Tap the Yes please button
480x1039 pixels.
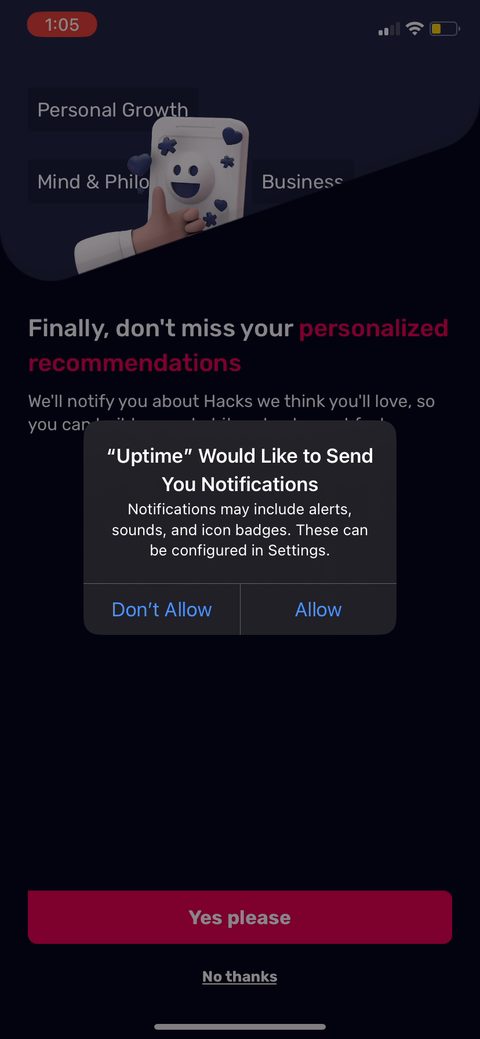click(240, 917)
